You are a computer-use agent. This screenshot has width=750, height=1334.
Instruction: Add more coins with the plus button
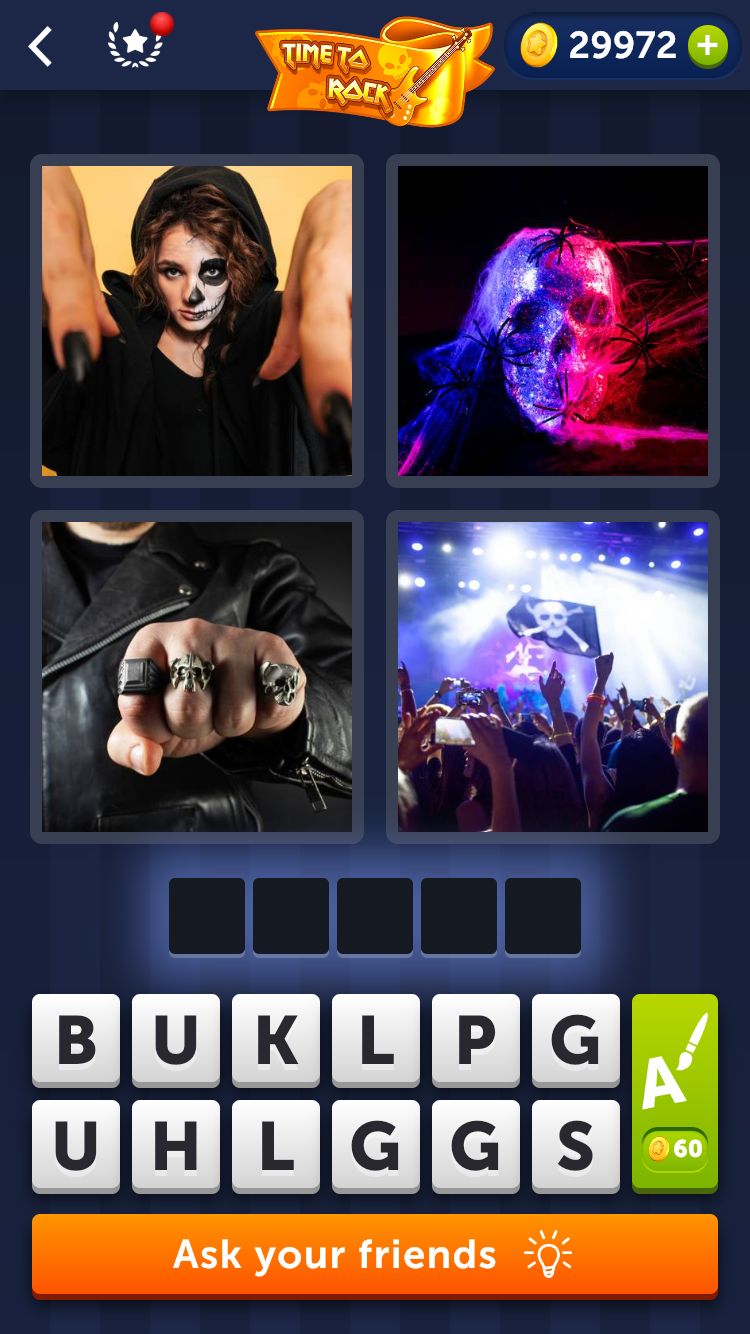pos(707,46)
